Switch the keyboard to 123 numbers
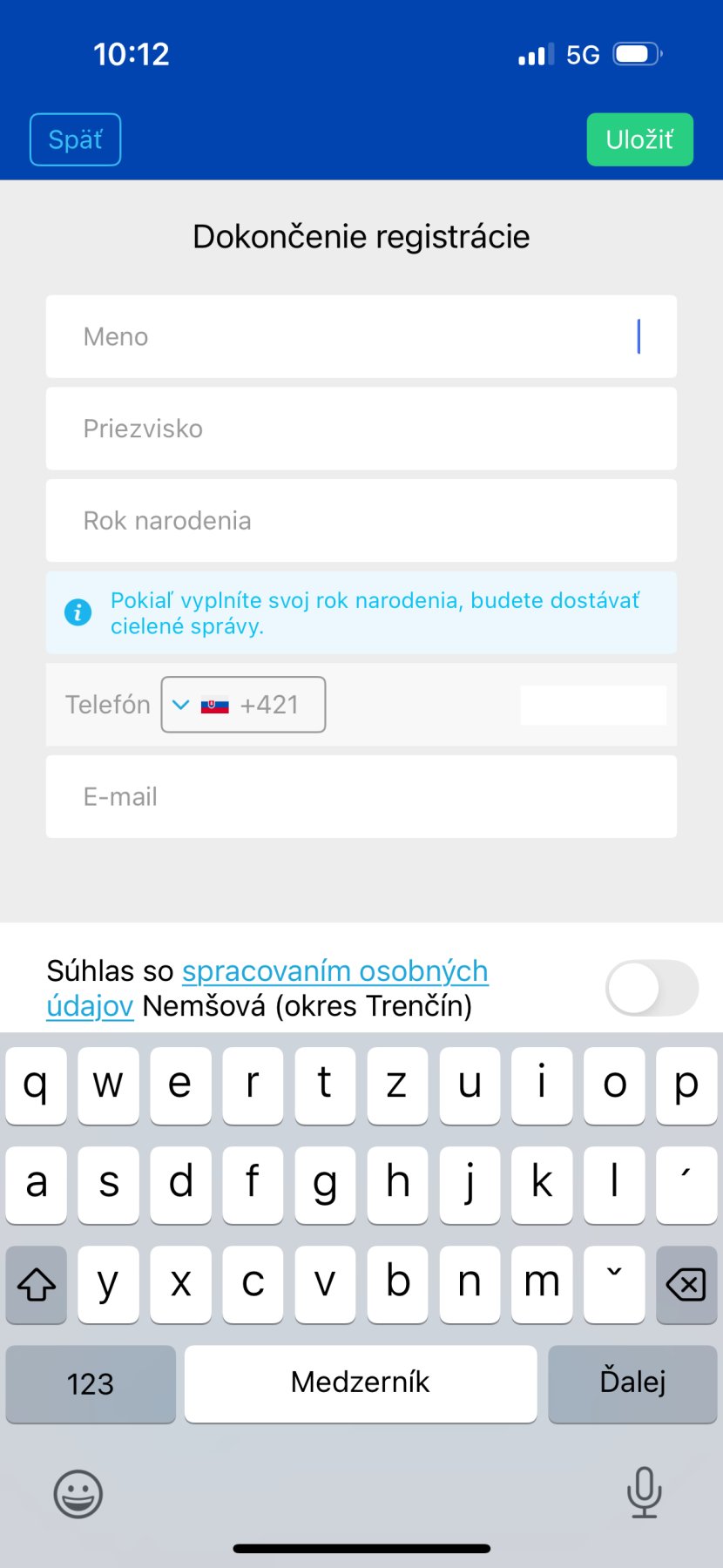The height and width of the screenshot is (1568, 723). tap(91, 1383)
